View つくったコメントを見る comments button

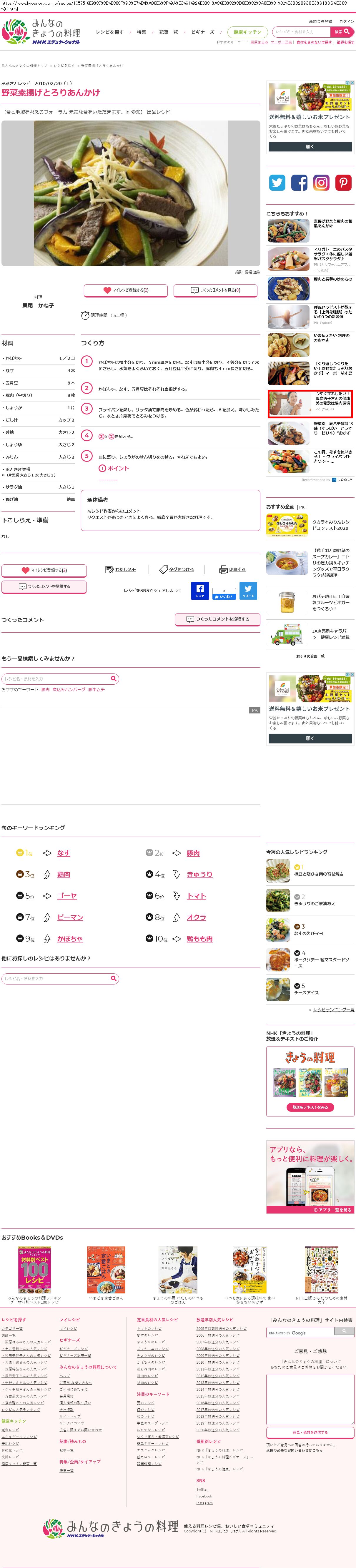[x=216, y=290]
